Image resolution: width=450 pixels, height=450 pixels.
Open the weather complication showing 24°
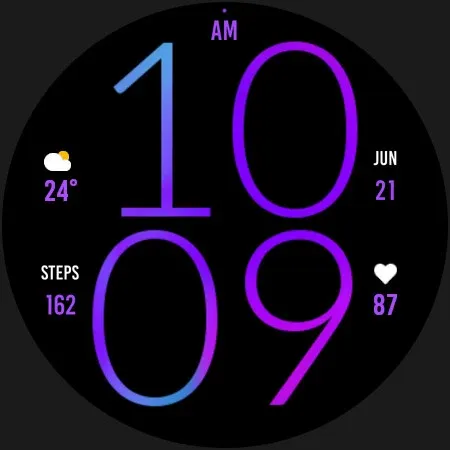click(60, 176)
